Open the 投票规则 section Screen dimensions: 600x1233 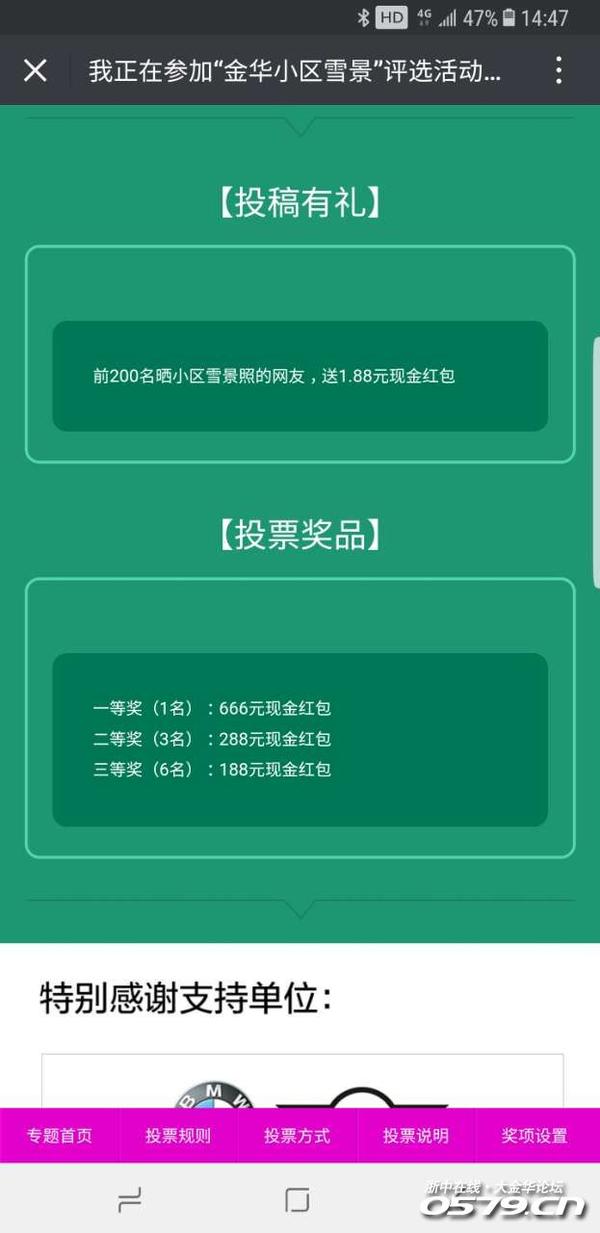[178, 1136]
